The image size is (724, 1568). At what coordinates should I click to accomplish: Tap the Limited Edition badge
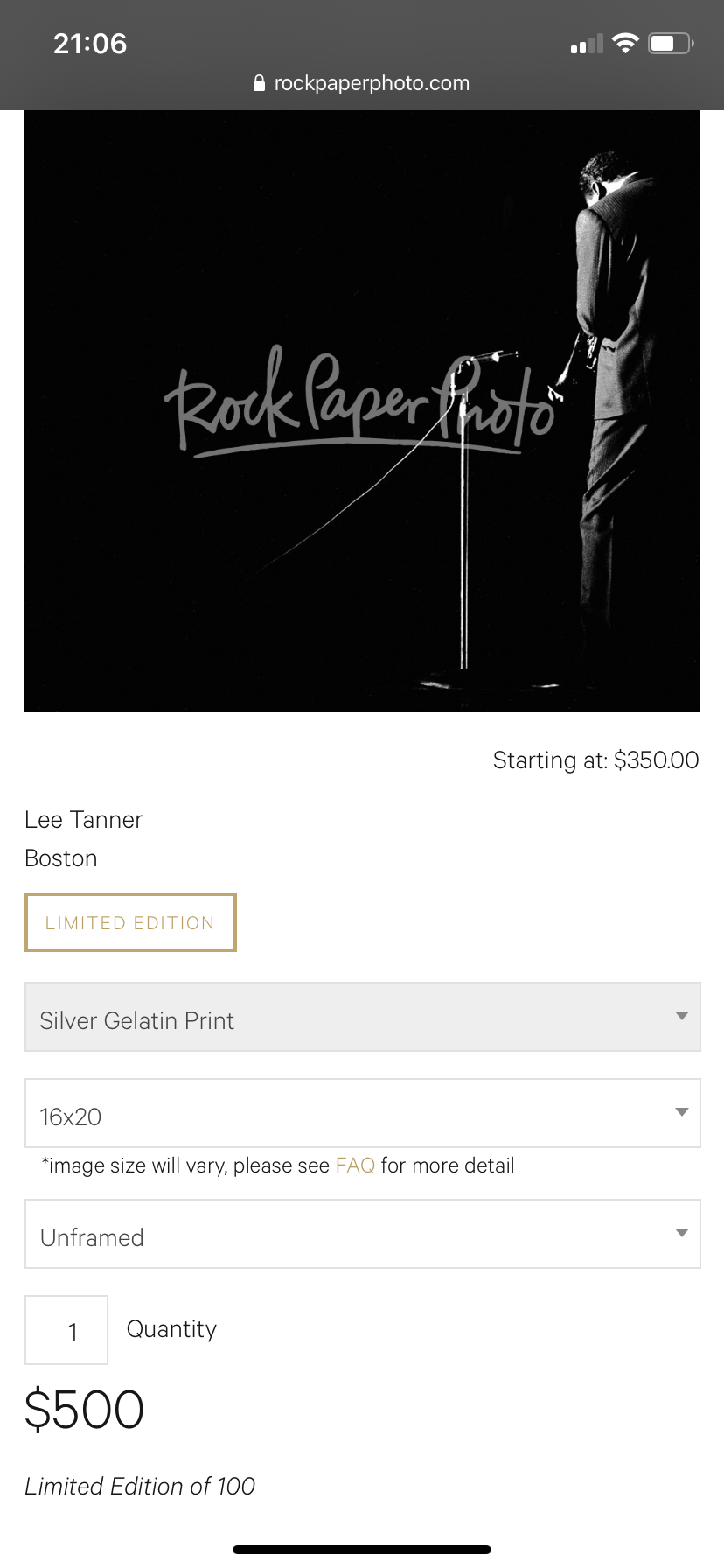click(130, 922)
